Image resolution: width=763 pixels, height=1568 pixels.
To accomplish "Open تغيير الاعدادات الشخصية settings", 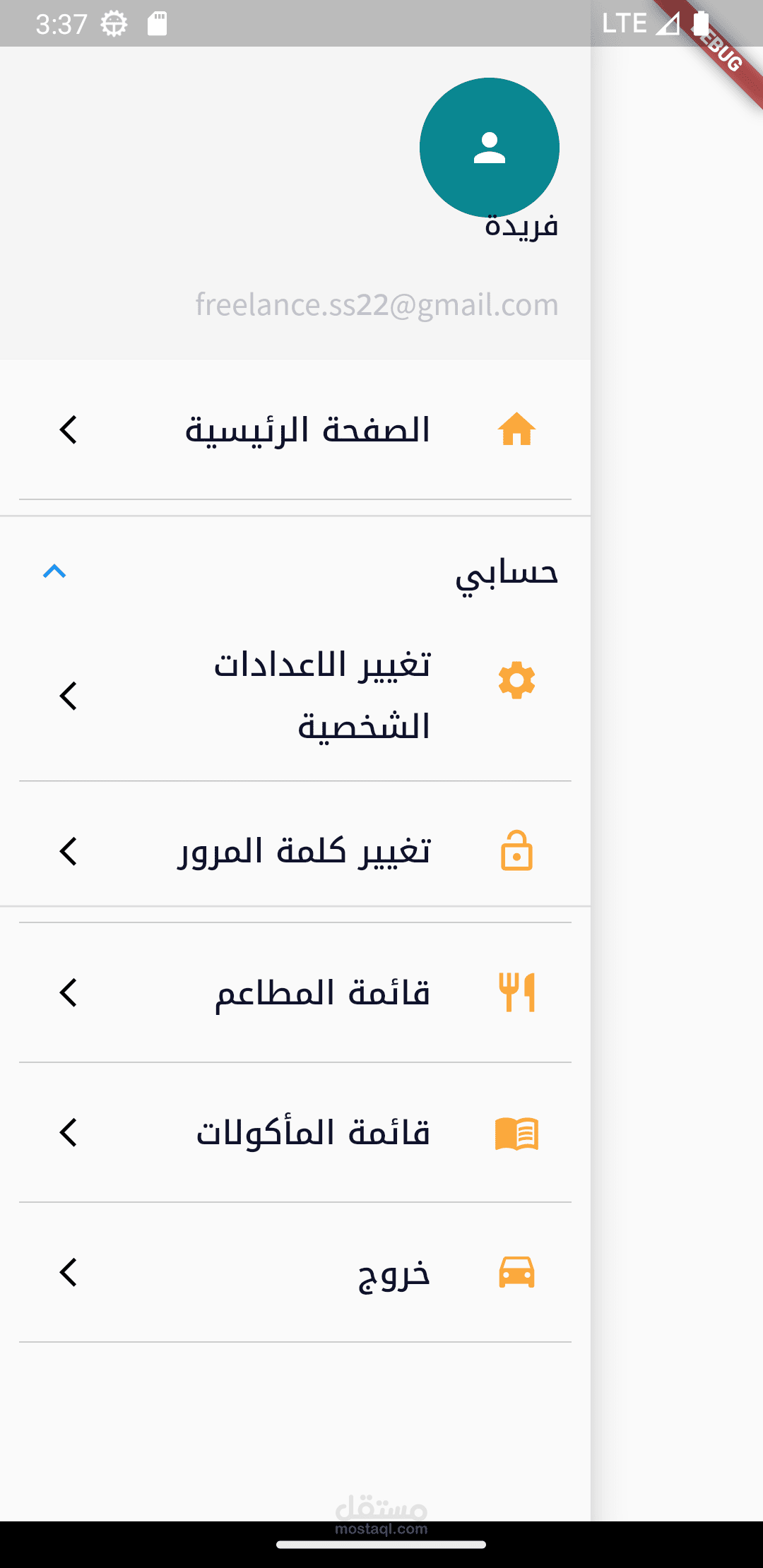I will click(322, 696).
